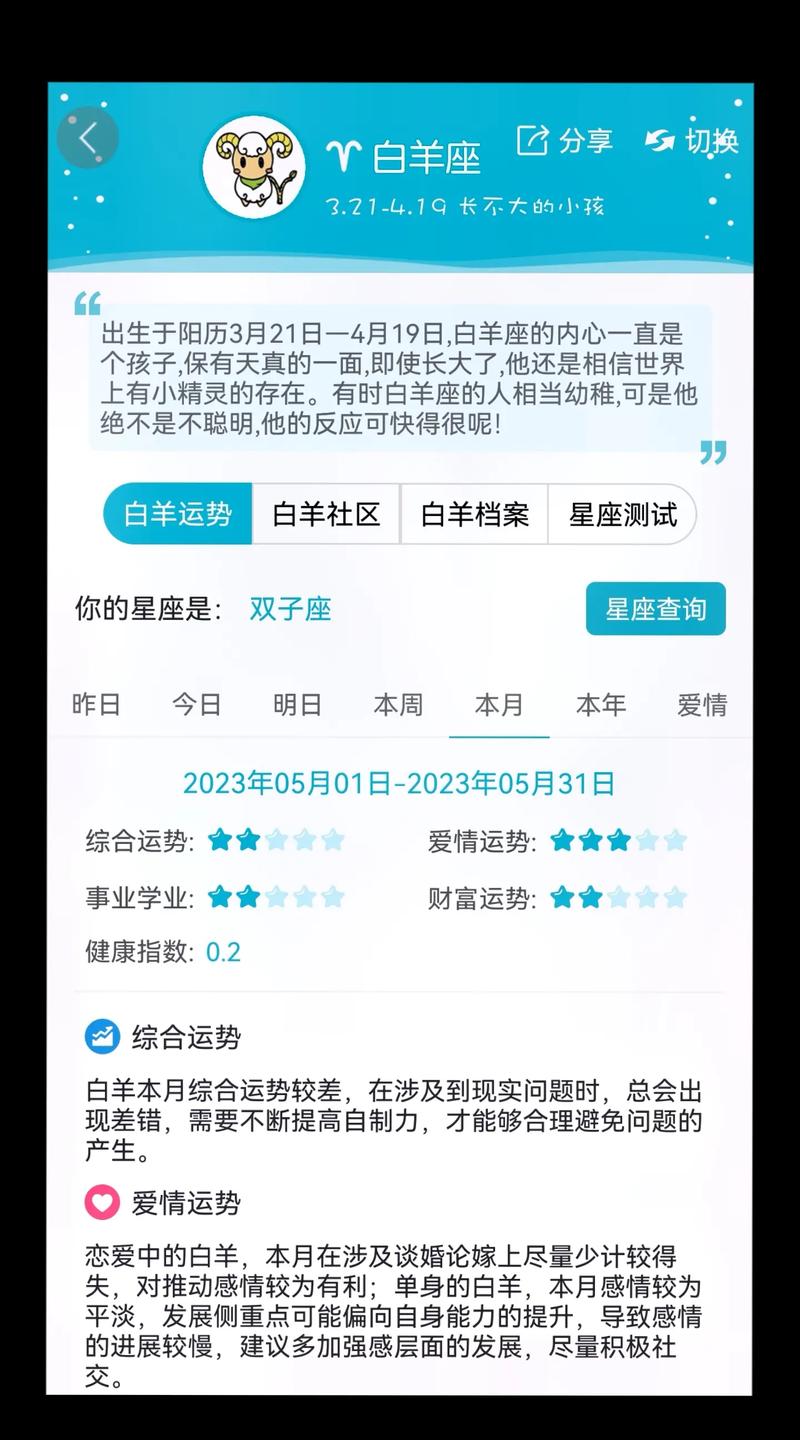Open the 星座测试 segment

[x=622, y=515]
